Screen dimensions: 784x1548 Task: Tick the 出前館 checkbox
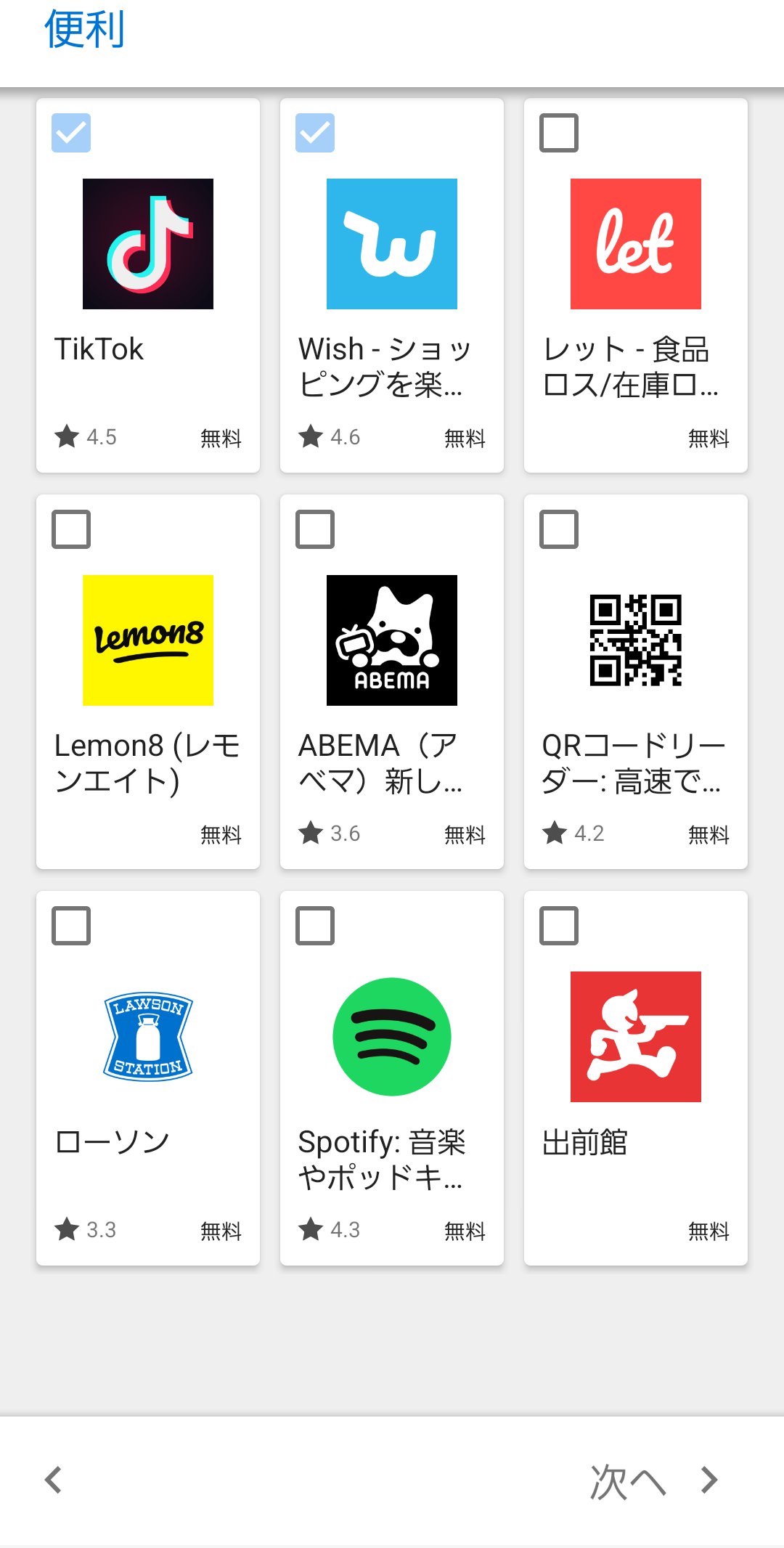(559, 926)
